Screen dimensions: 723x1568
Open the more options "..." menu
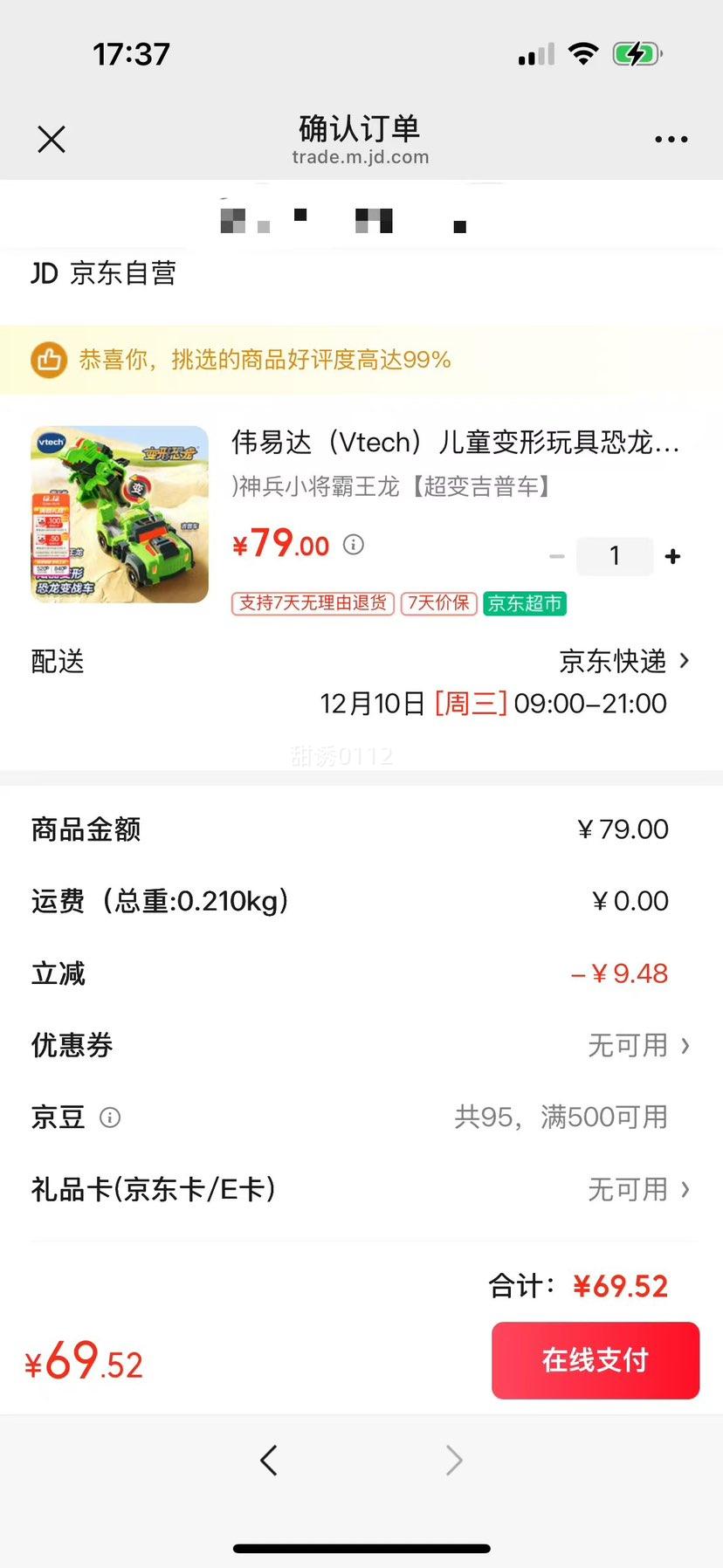(x=671, y=140)
